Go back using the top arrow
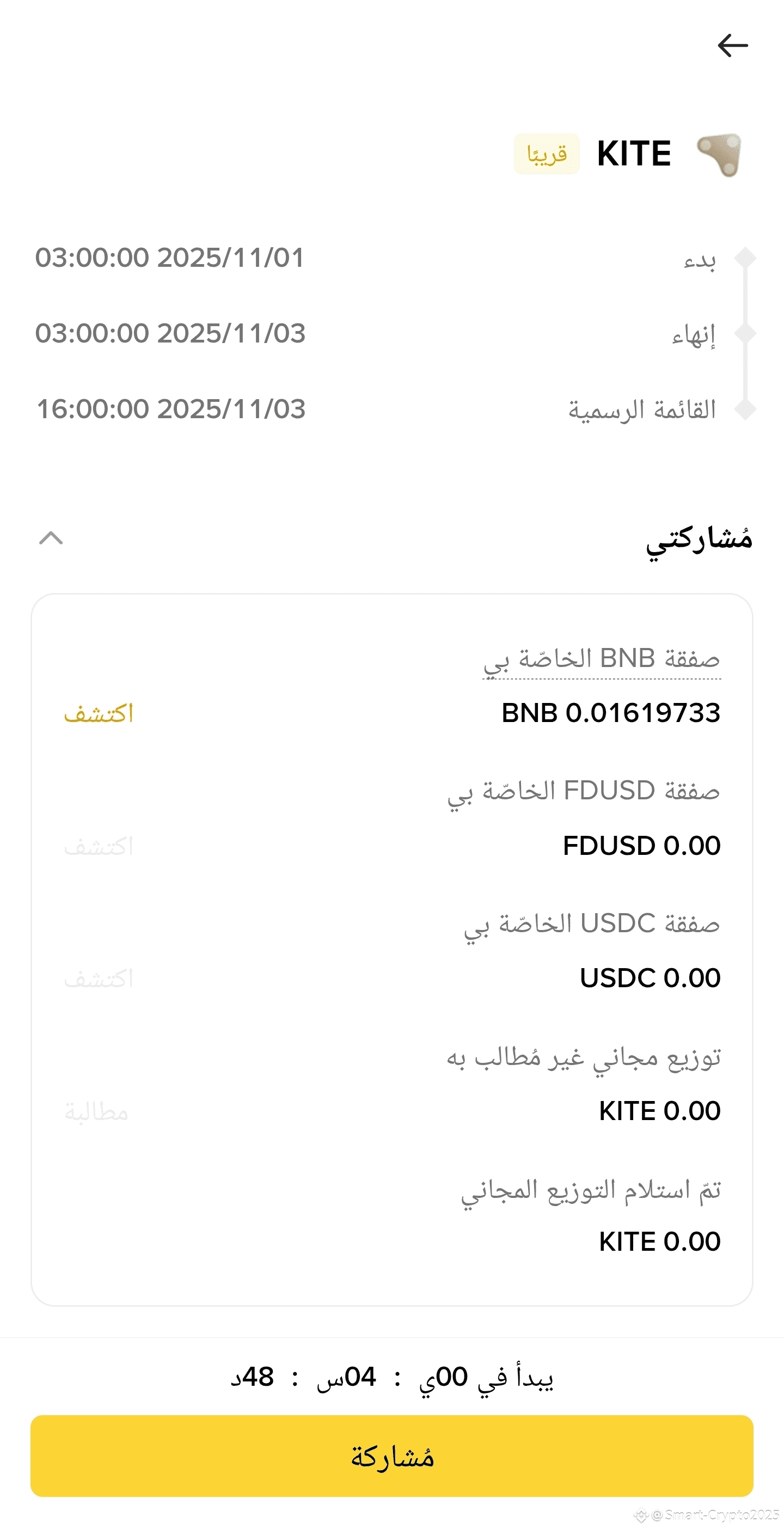 (732, 46)
